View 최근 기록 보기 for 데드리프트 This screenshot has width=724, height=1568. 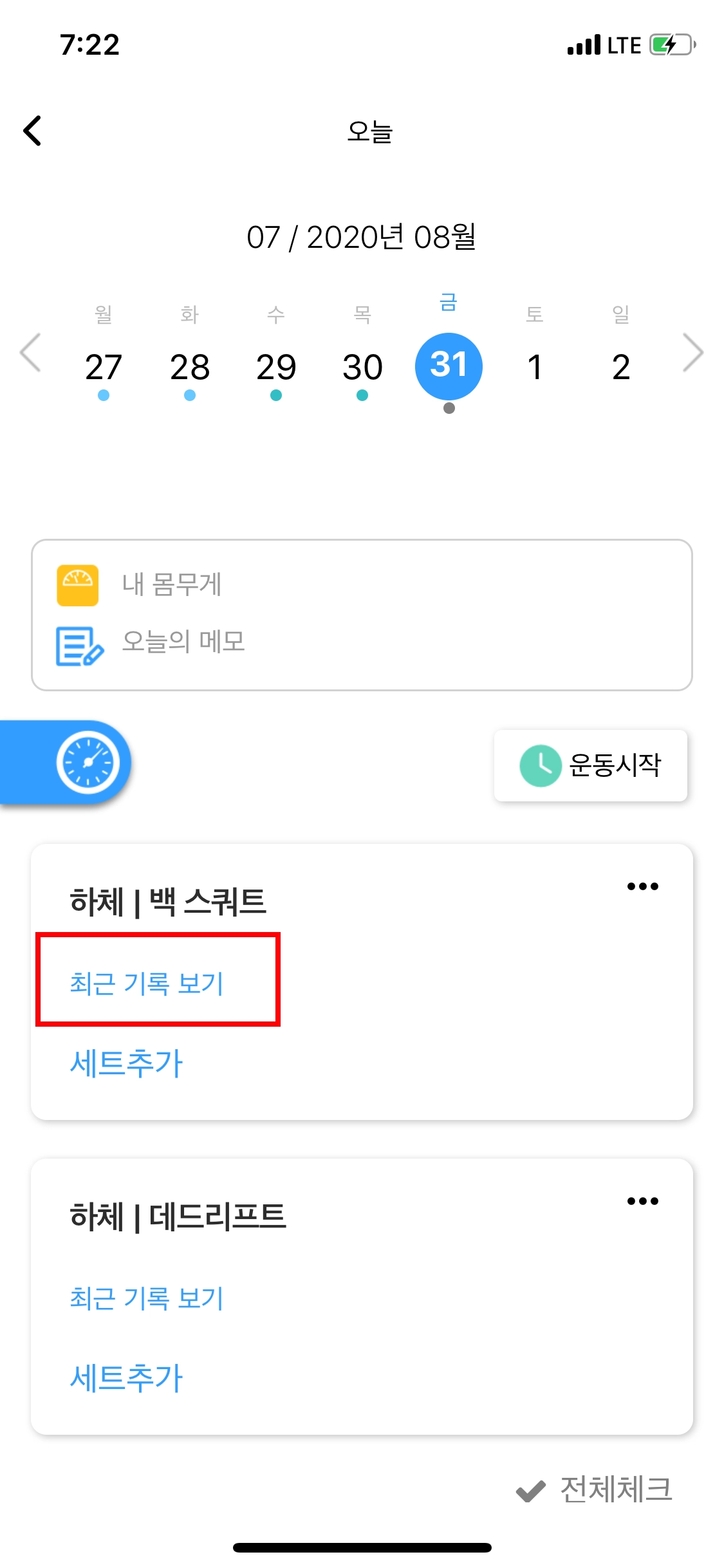(x=147, y=1298)
